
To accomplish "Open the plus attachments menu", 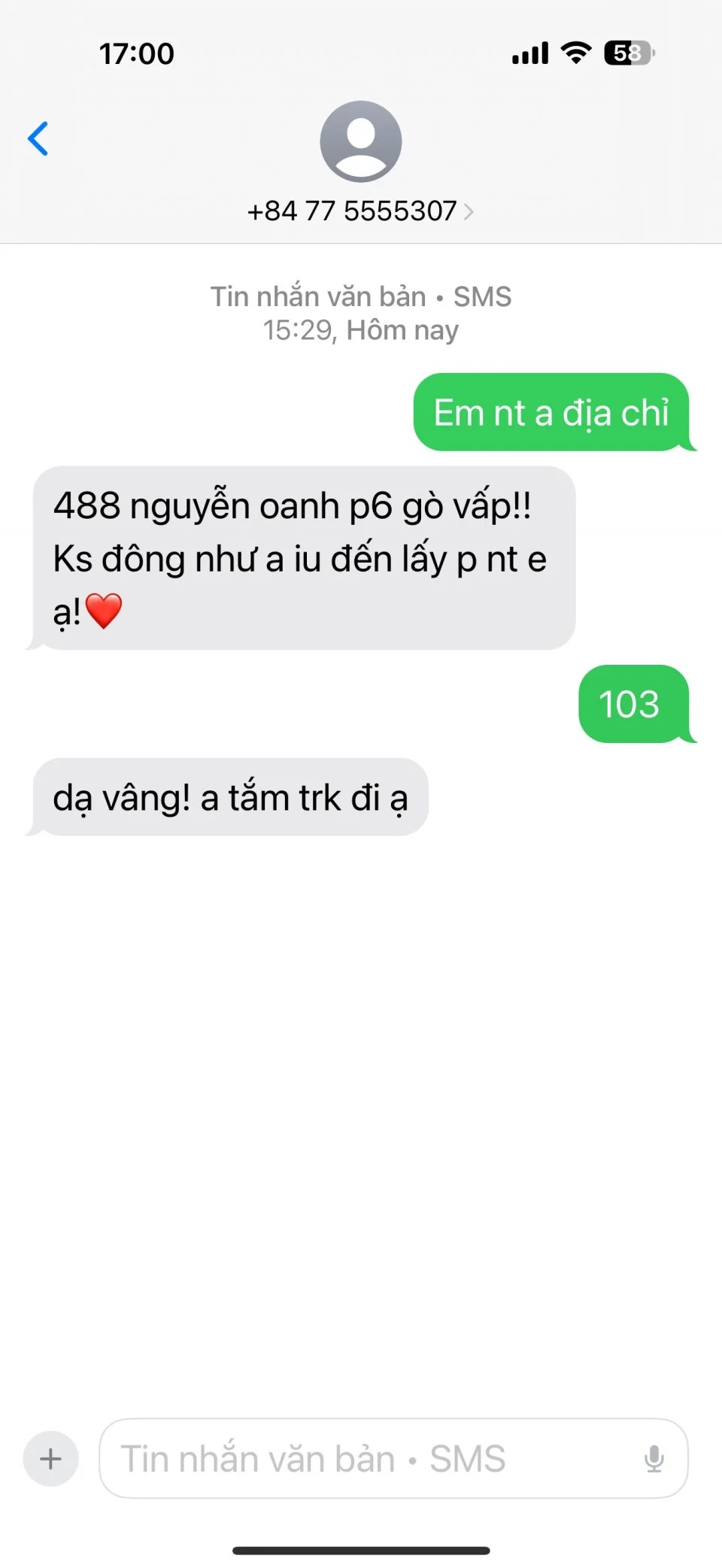I will pyautogui.click(x=50, y=1459).
